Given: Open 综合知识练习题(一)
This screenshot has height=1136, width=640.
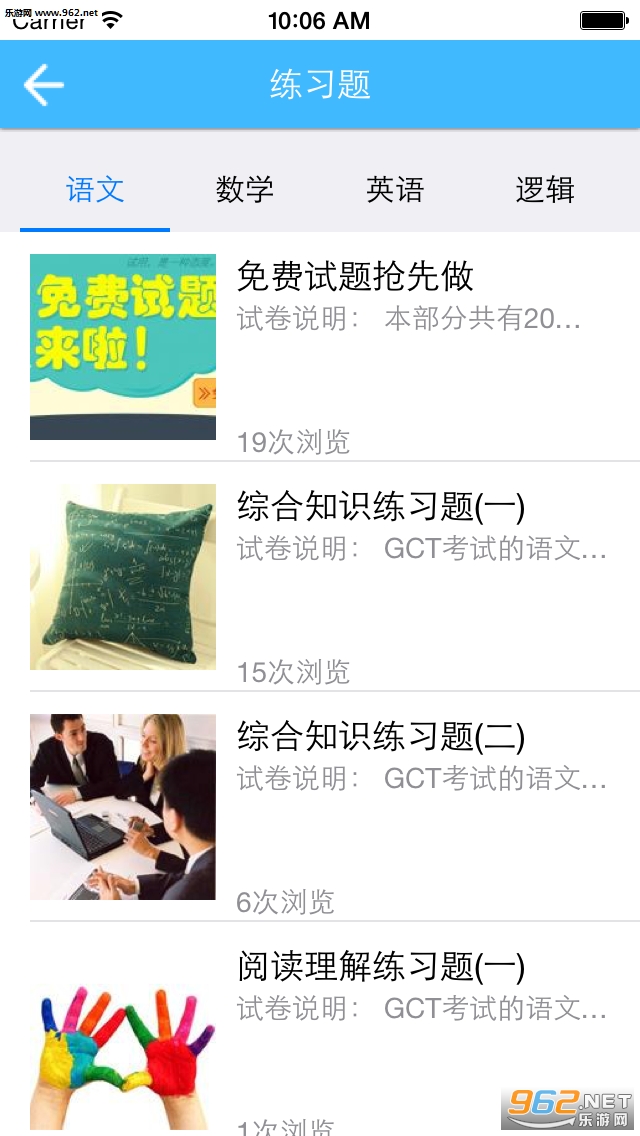Looking at the screenshot, I should [x=380, y=507].
